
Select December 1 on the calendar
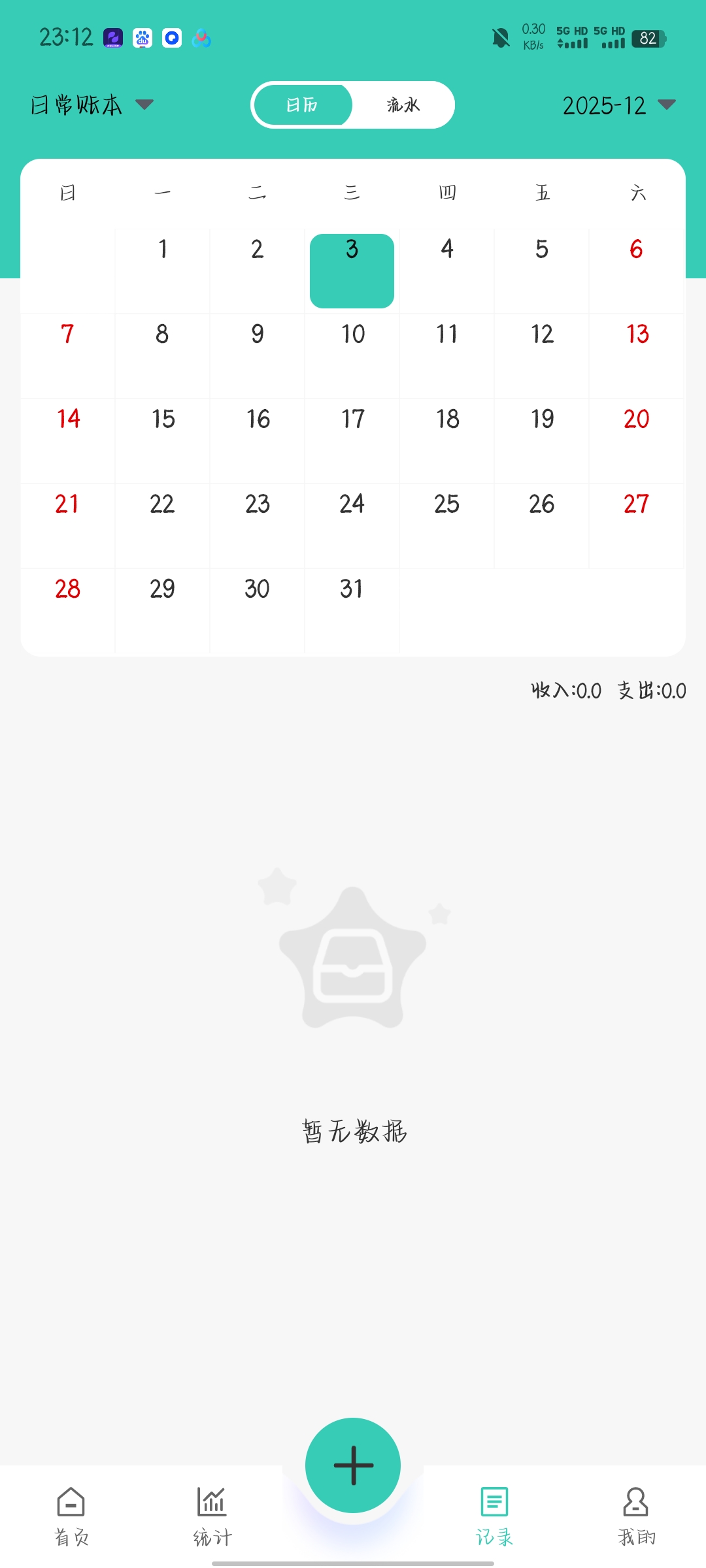coord(163,270)
